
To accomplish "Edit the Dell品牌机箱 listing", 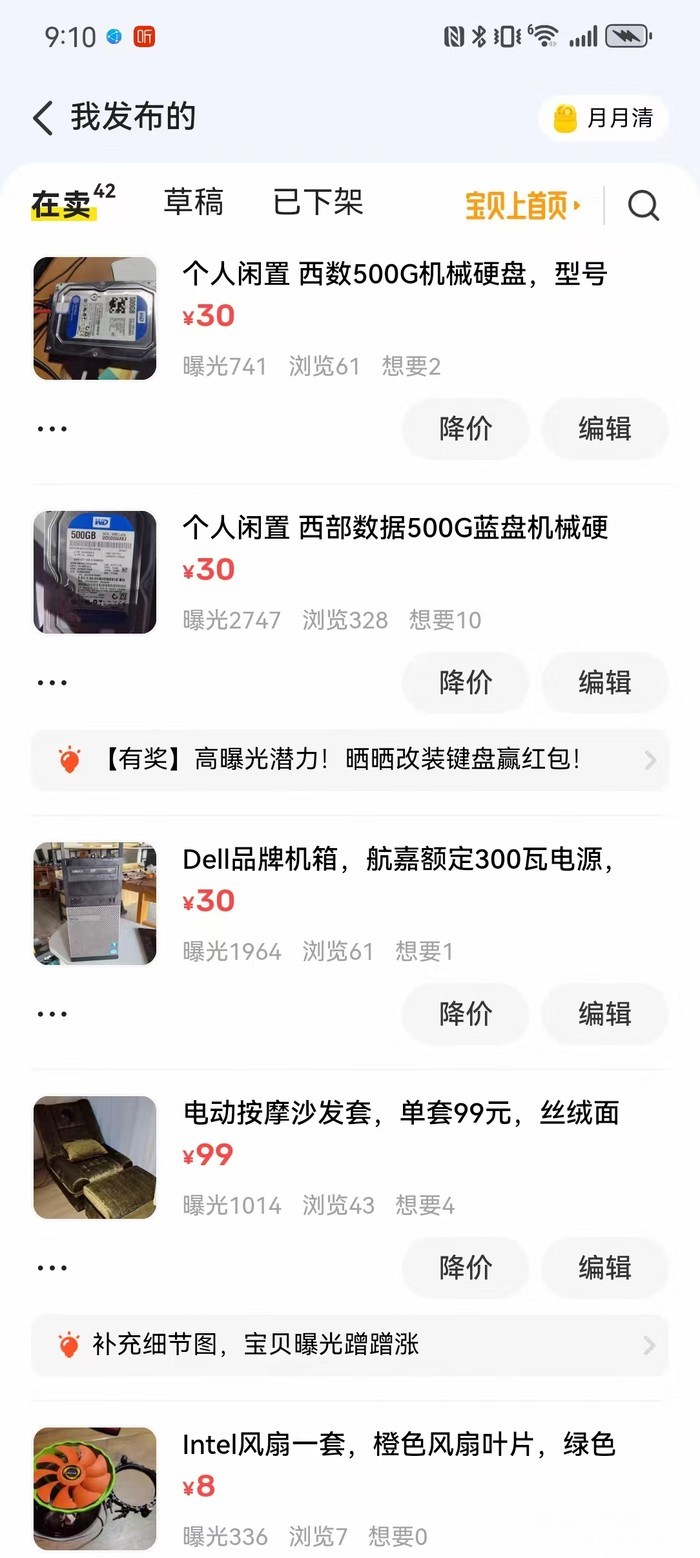I will (x=604, y=1014).
